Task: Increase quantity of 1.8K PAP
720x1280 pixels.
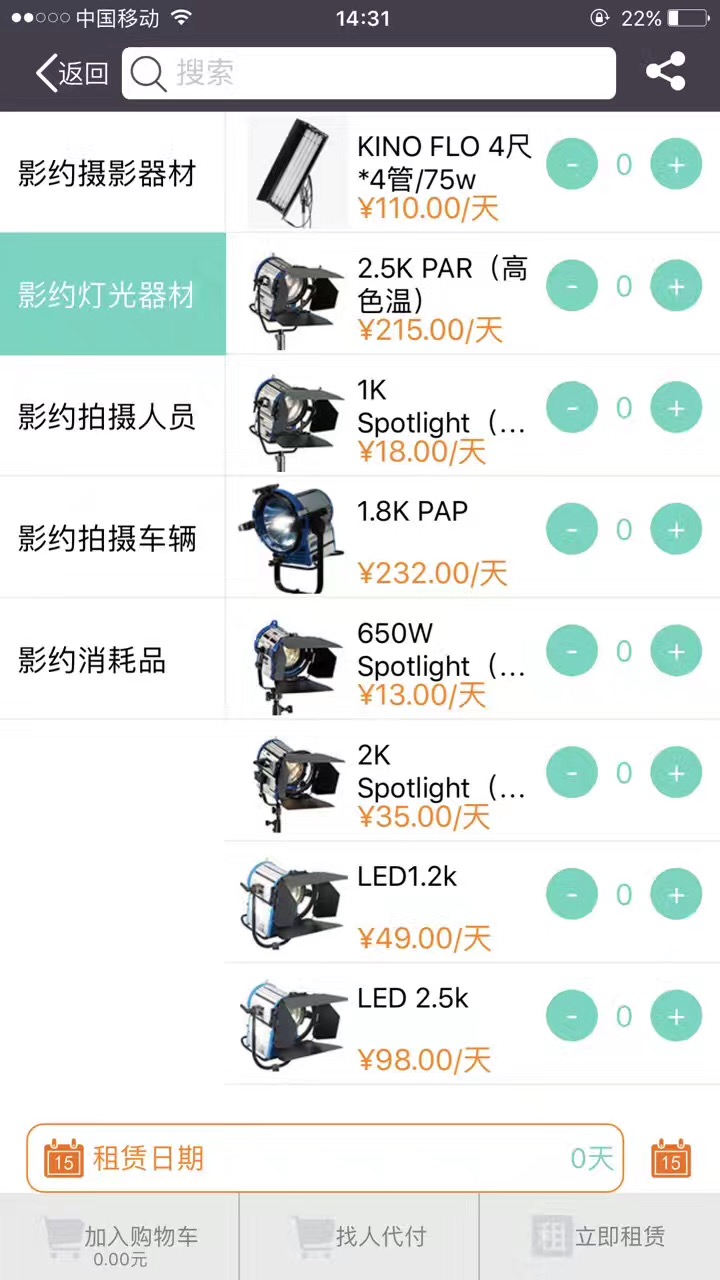Action: pyautogui.click(x=676, y=530)
